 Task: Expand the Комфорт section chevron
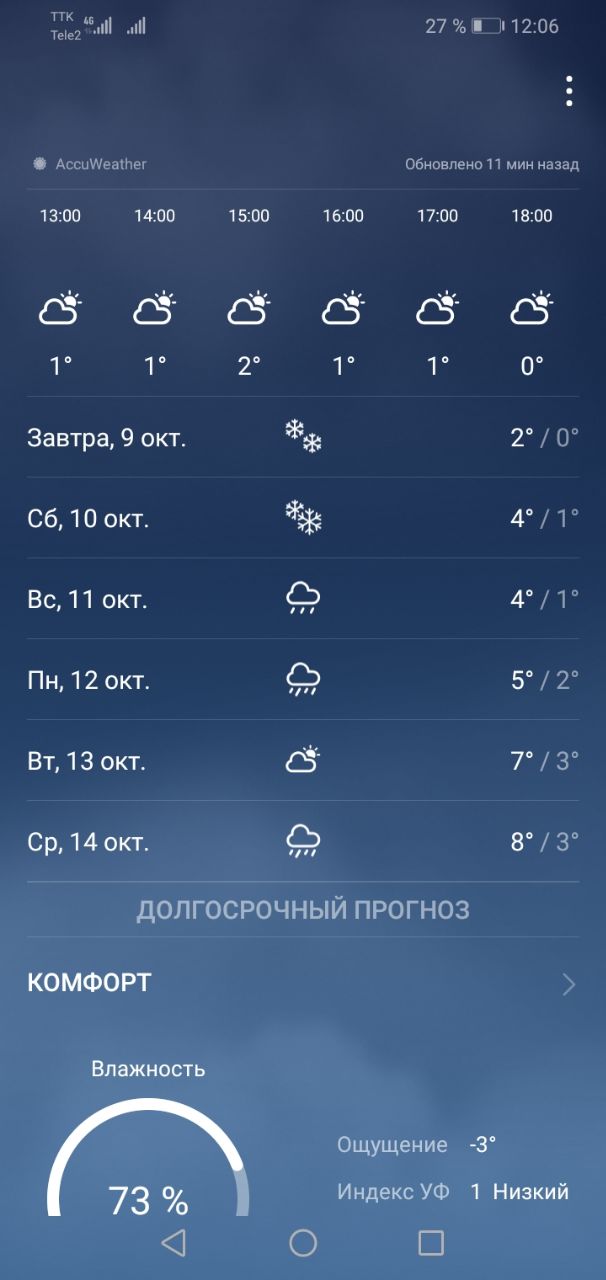[569, 984]
